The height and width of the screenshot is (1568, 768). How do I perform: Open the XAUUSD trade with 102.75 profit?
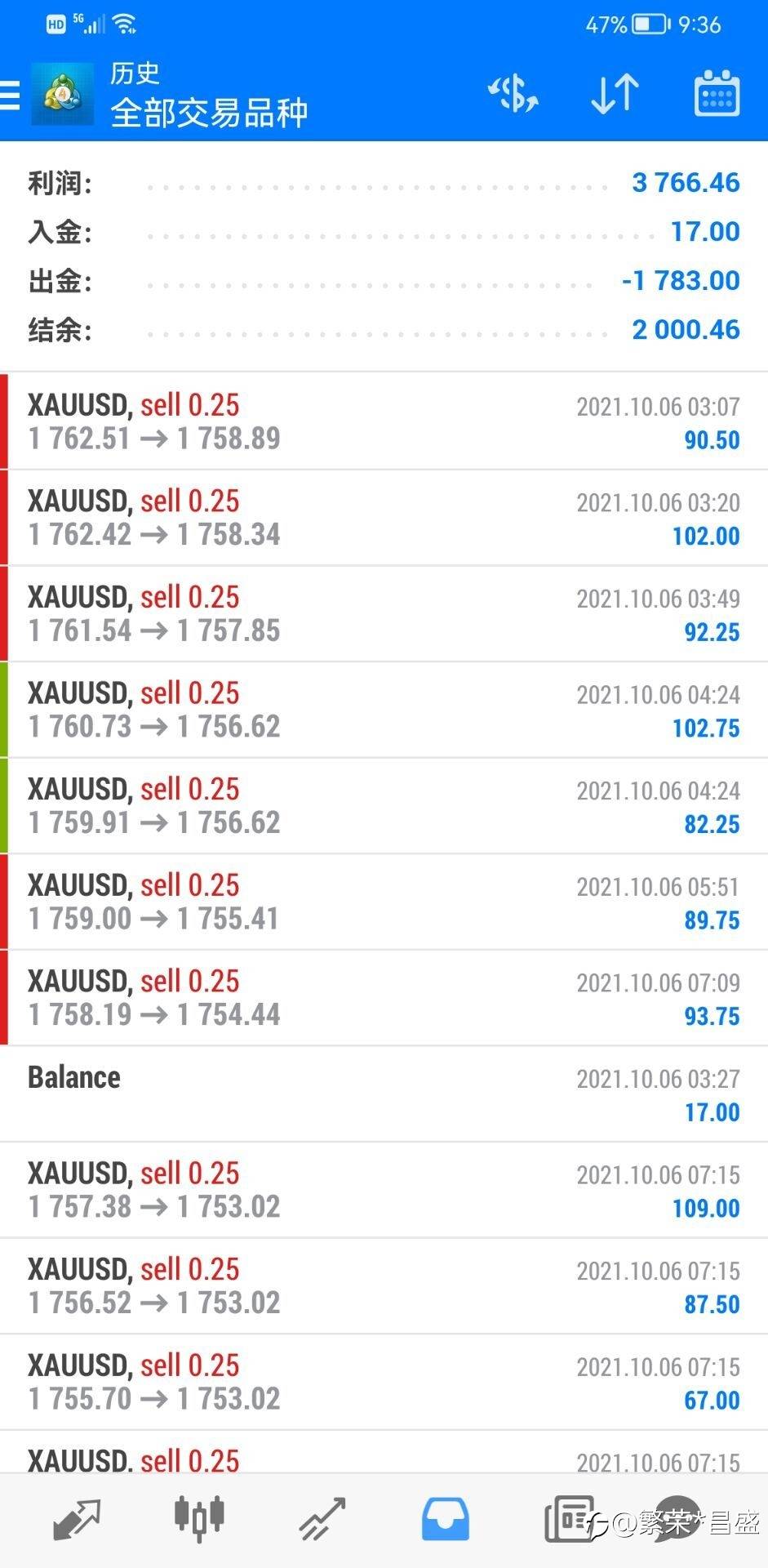coord(384,710)
